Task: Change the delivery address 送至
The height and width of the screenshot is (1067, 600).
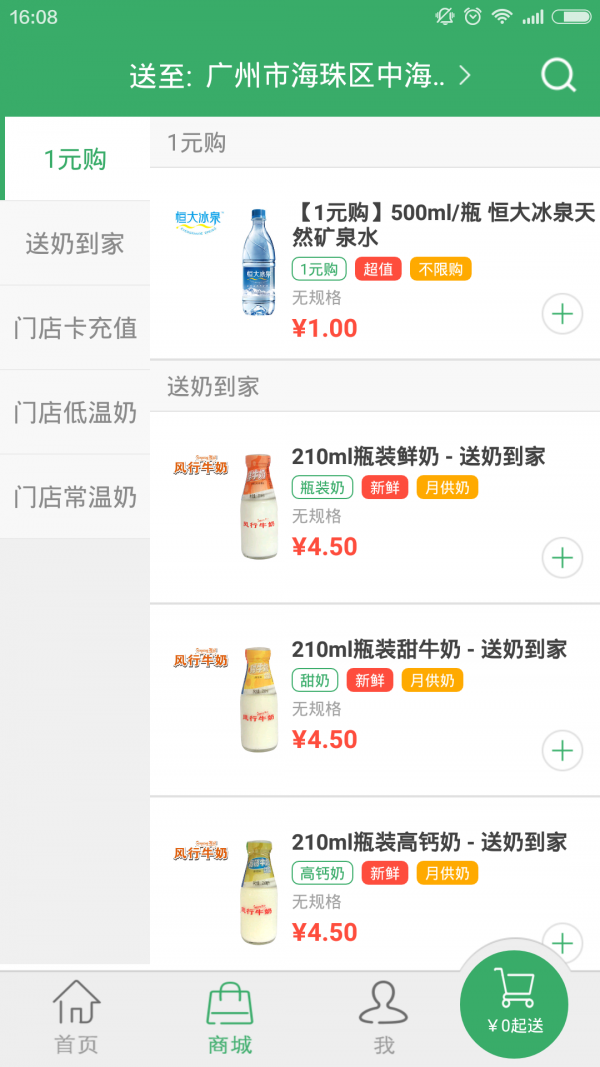Action: (299, 76)
